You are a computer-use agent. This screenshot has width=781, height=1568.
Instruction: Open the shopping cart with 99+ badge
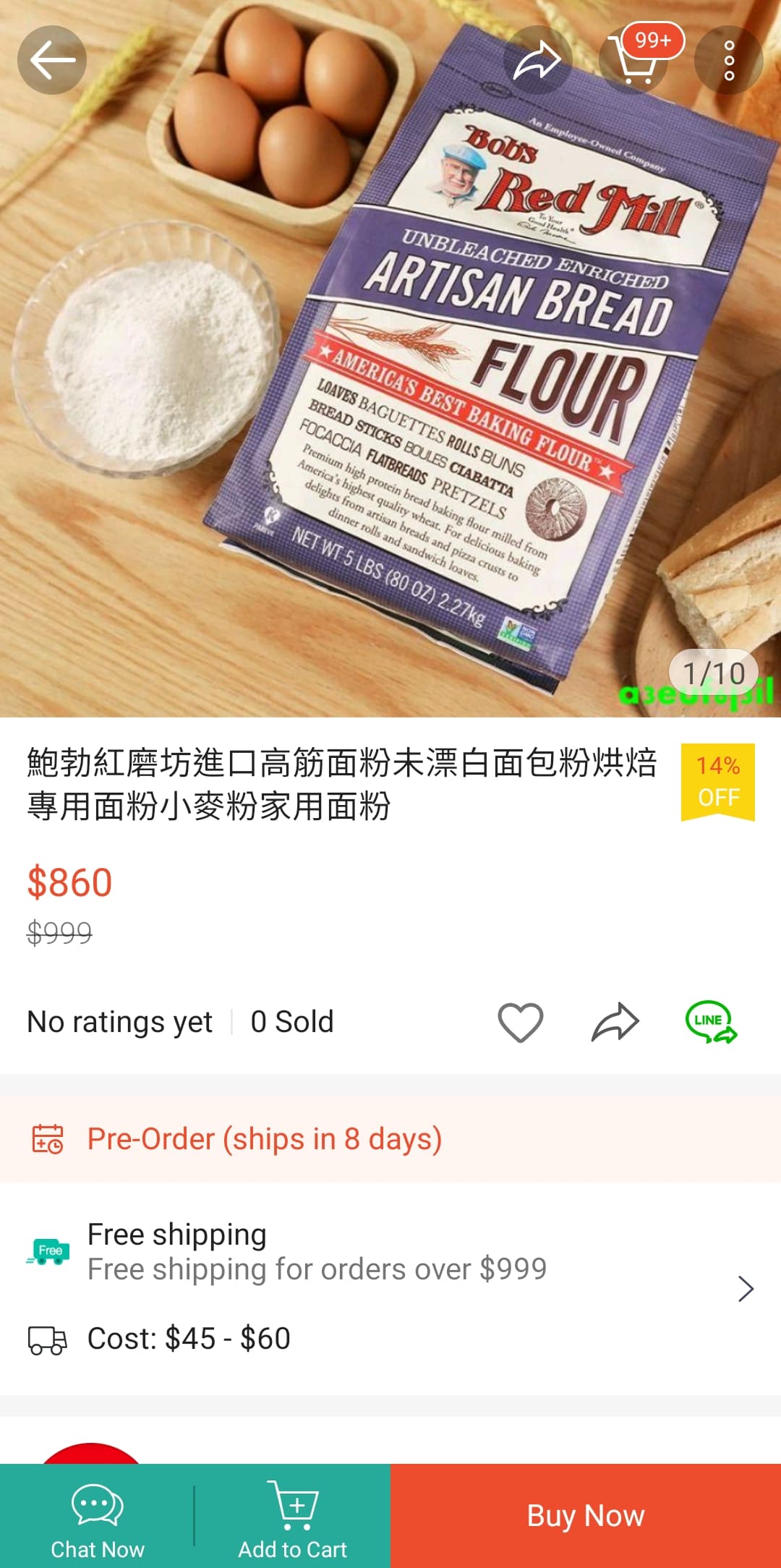[633, 61]
